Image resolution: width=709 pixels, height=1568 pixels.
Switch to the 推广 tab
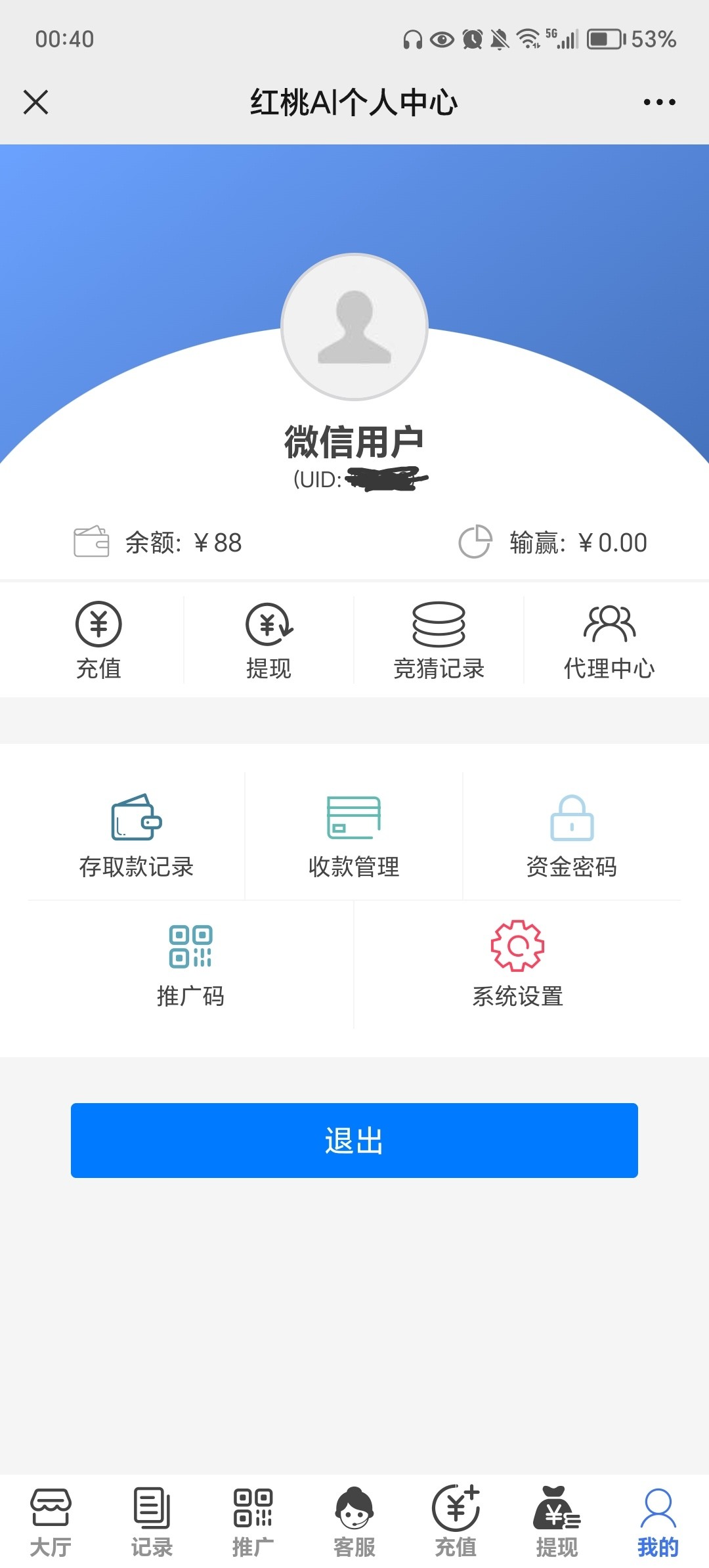tap(253, 1522)
